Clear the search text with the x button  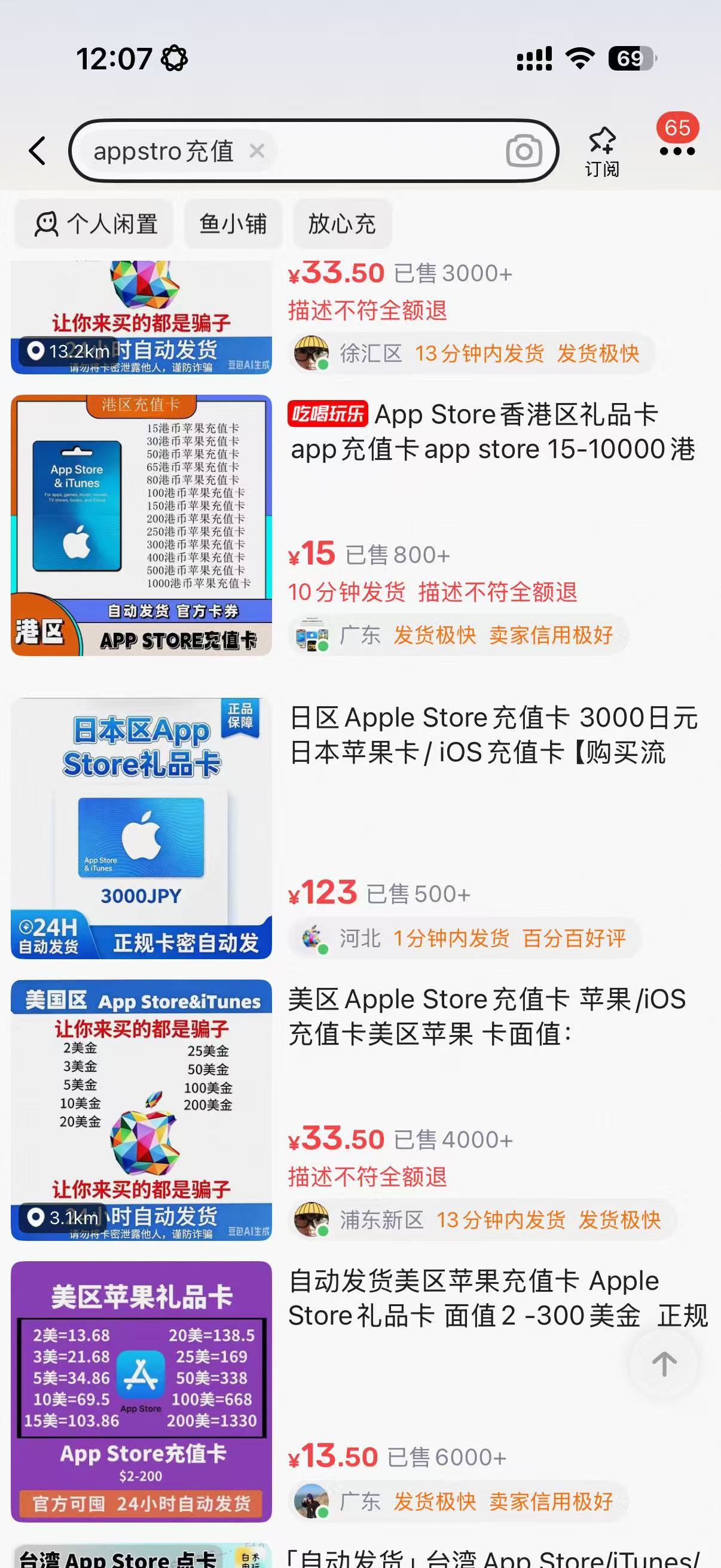pyautogui.click(x=257, y=150)
